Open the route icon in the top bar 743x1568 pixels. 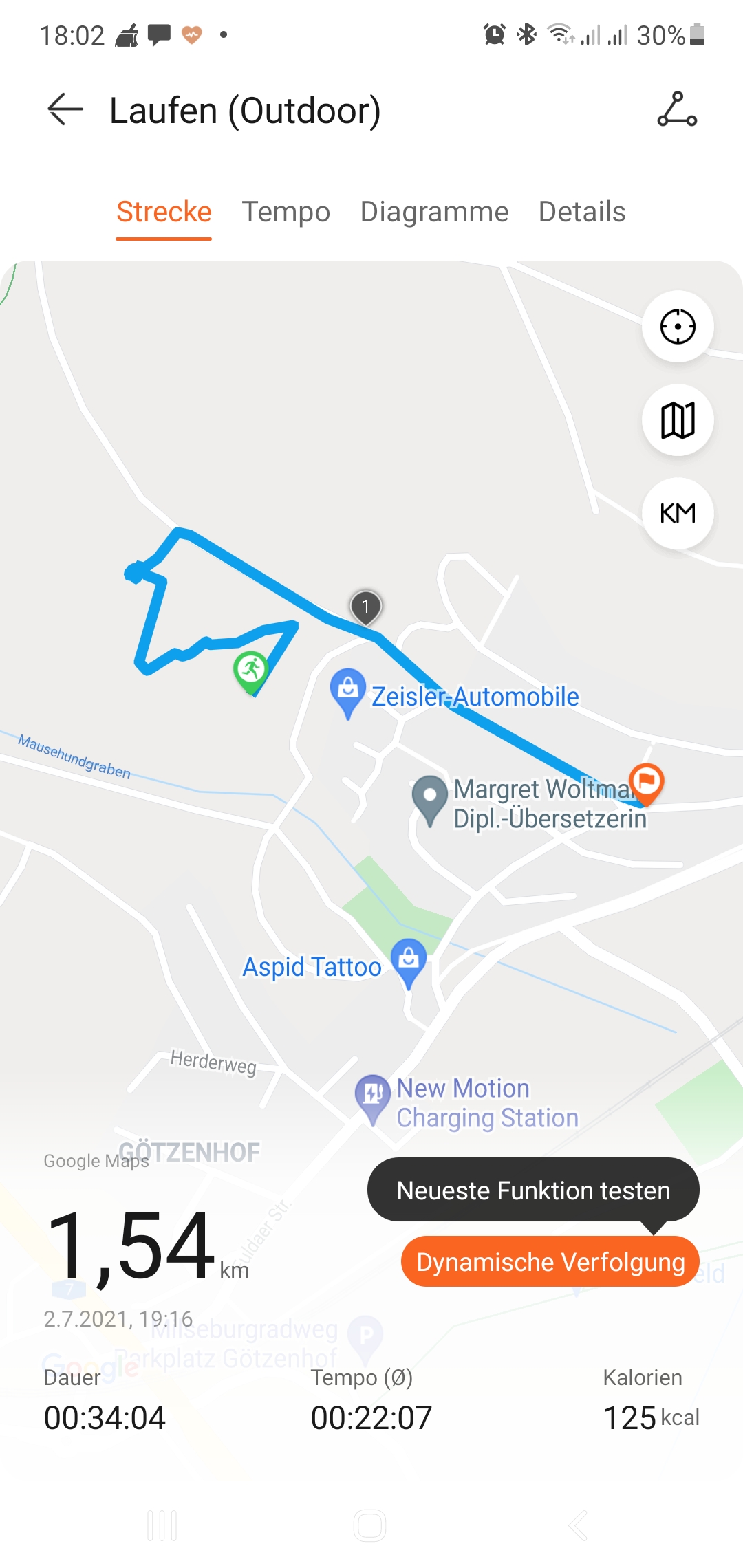coord(677,110)
